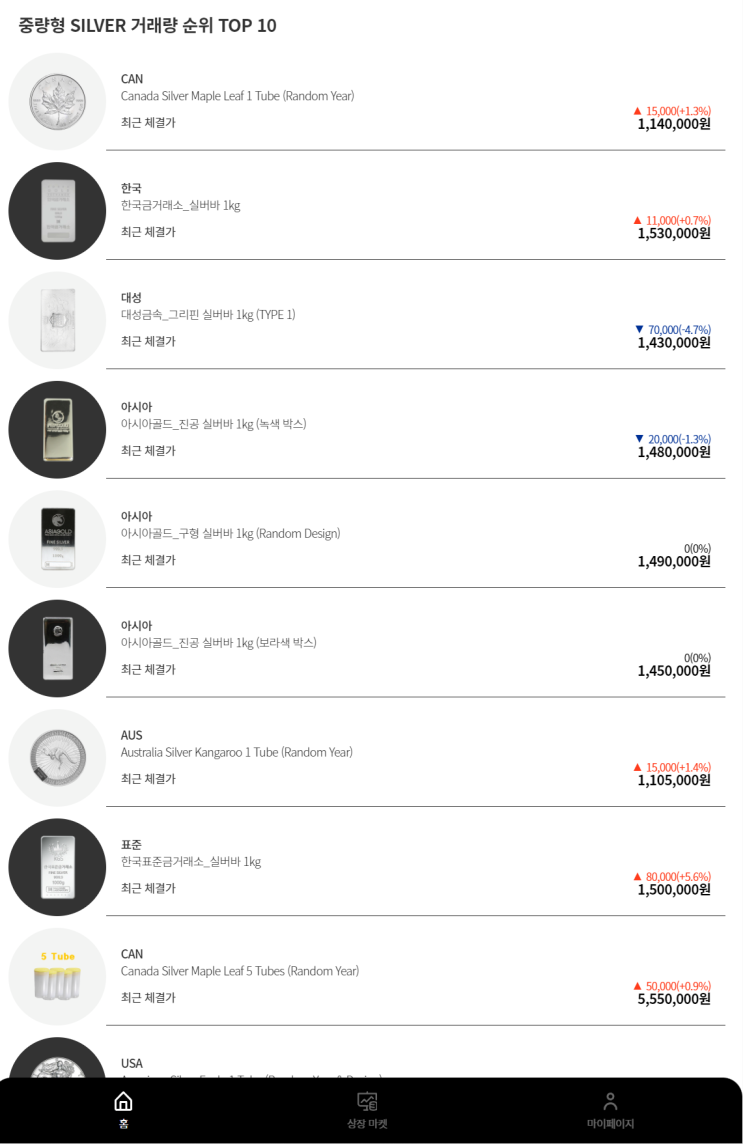The image size is (743, 1144).
Task: View 대성금속_그리핀 실버바 1kg (TYPE 1)
Action: pos(208,314)
